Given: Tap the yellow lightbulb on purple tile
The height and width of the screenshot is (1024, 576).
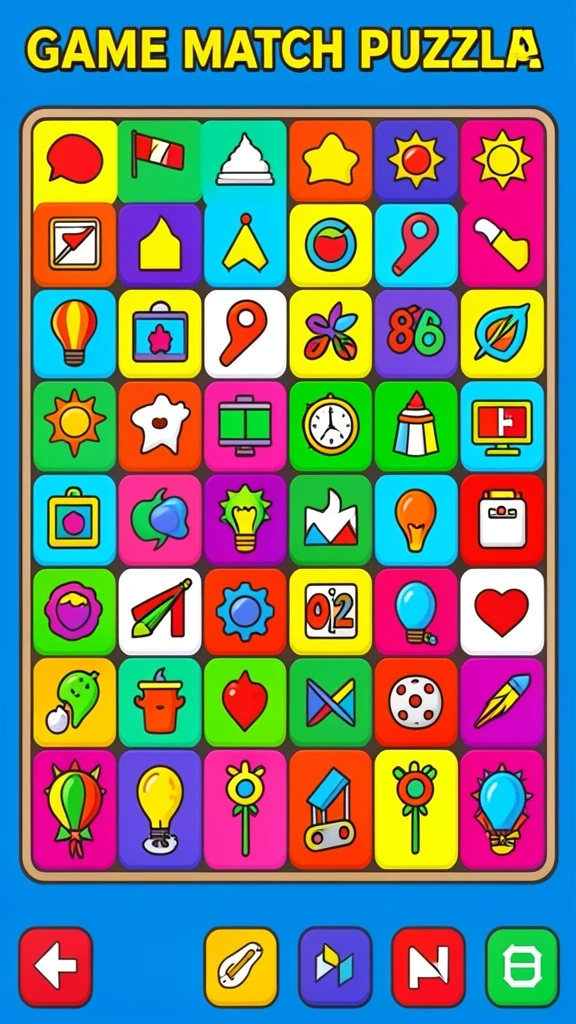Looking at the screenshot, I should pos(159,810).
